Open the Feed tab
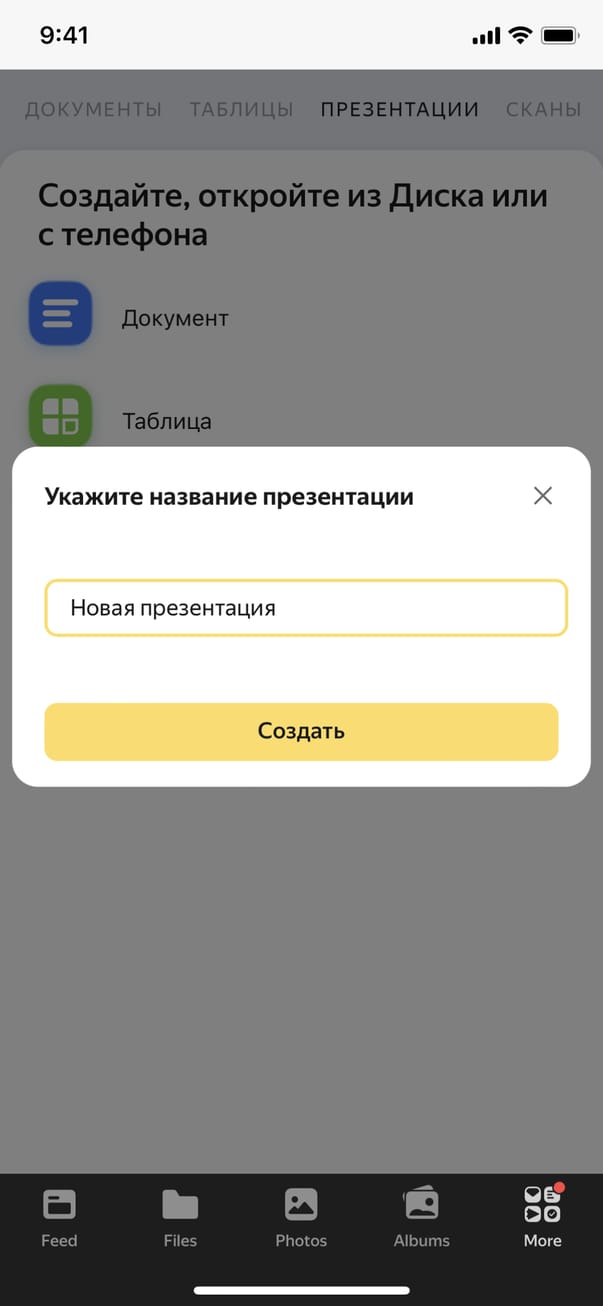 [59, 1216]
